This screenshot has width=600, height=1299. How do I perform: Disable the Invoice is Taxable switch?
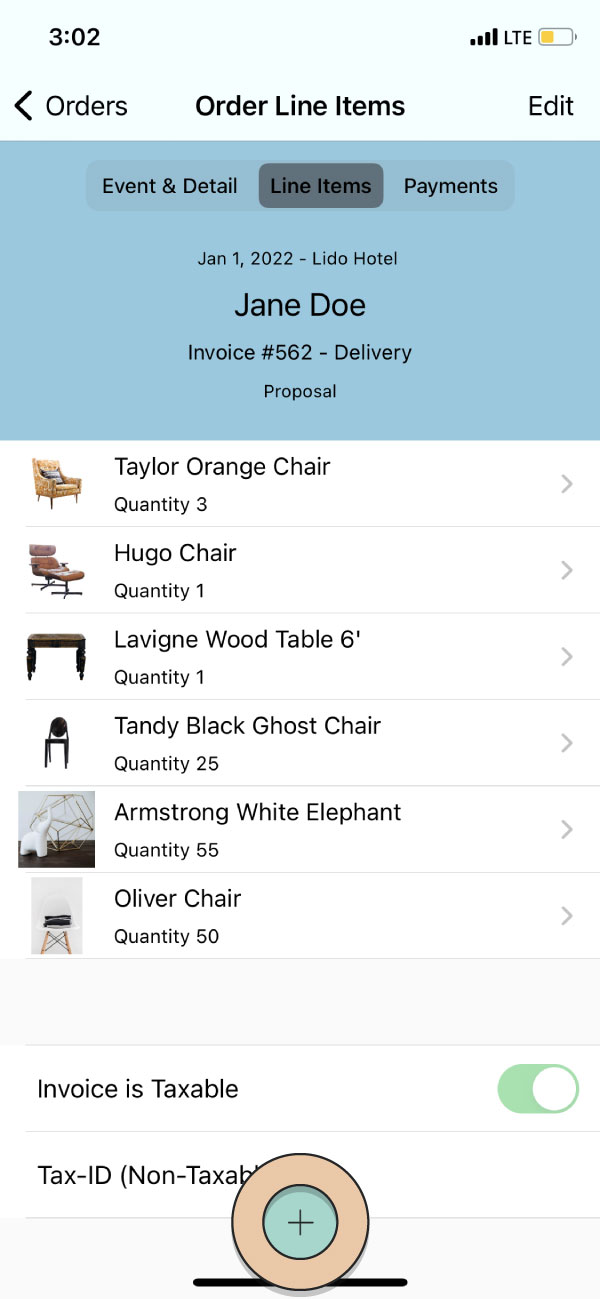(538, 1089)
